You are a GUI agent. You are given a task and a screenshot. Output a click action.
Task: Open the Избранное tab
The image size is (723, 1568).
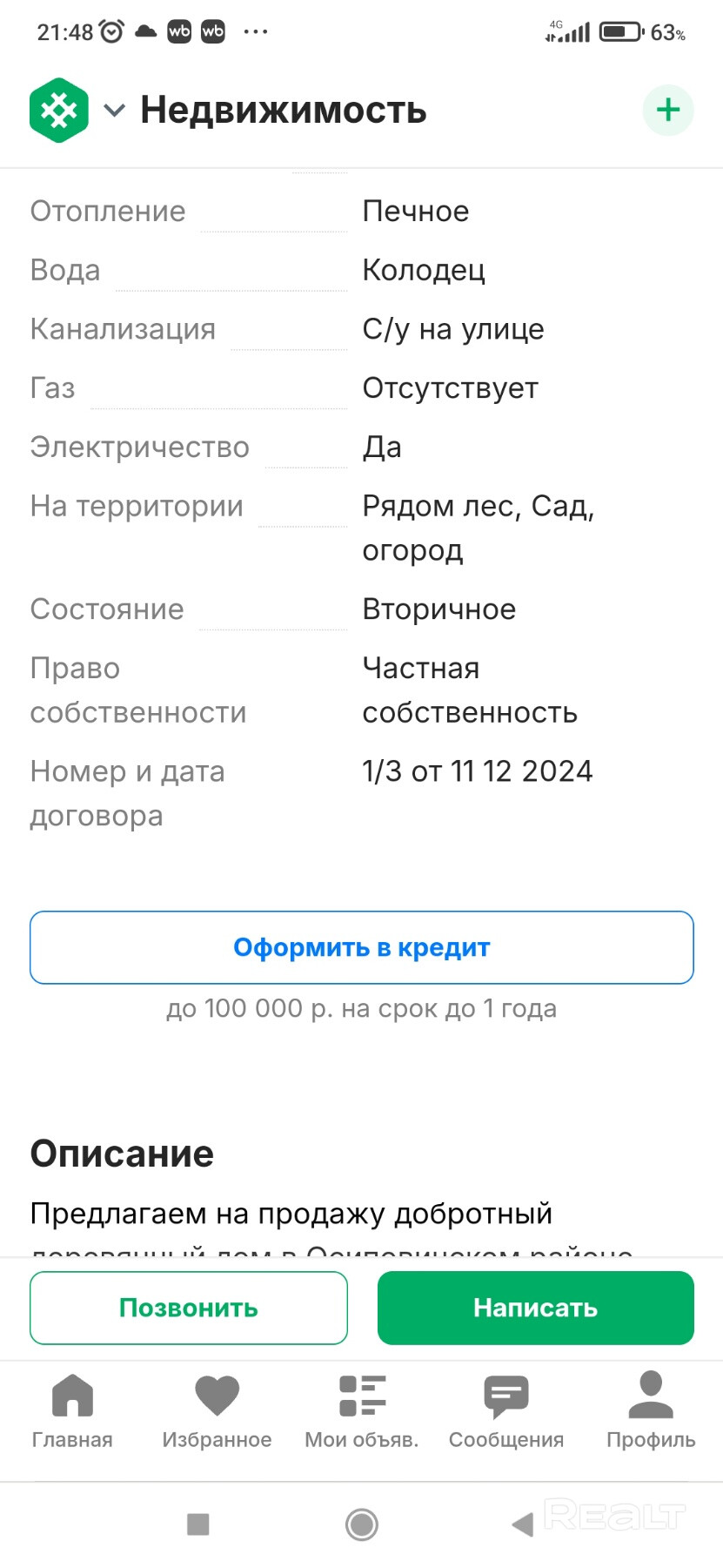[x=217, y=1410]
